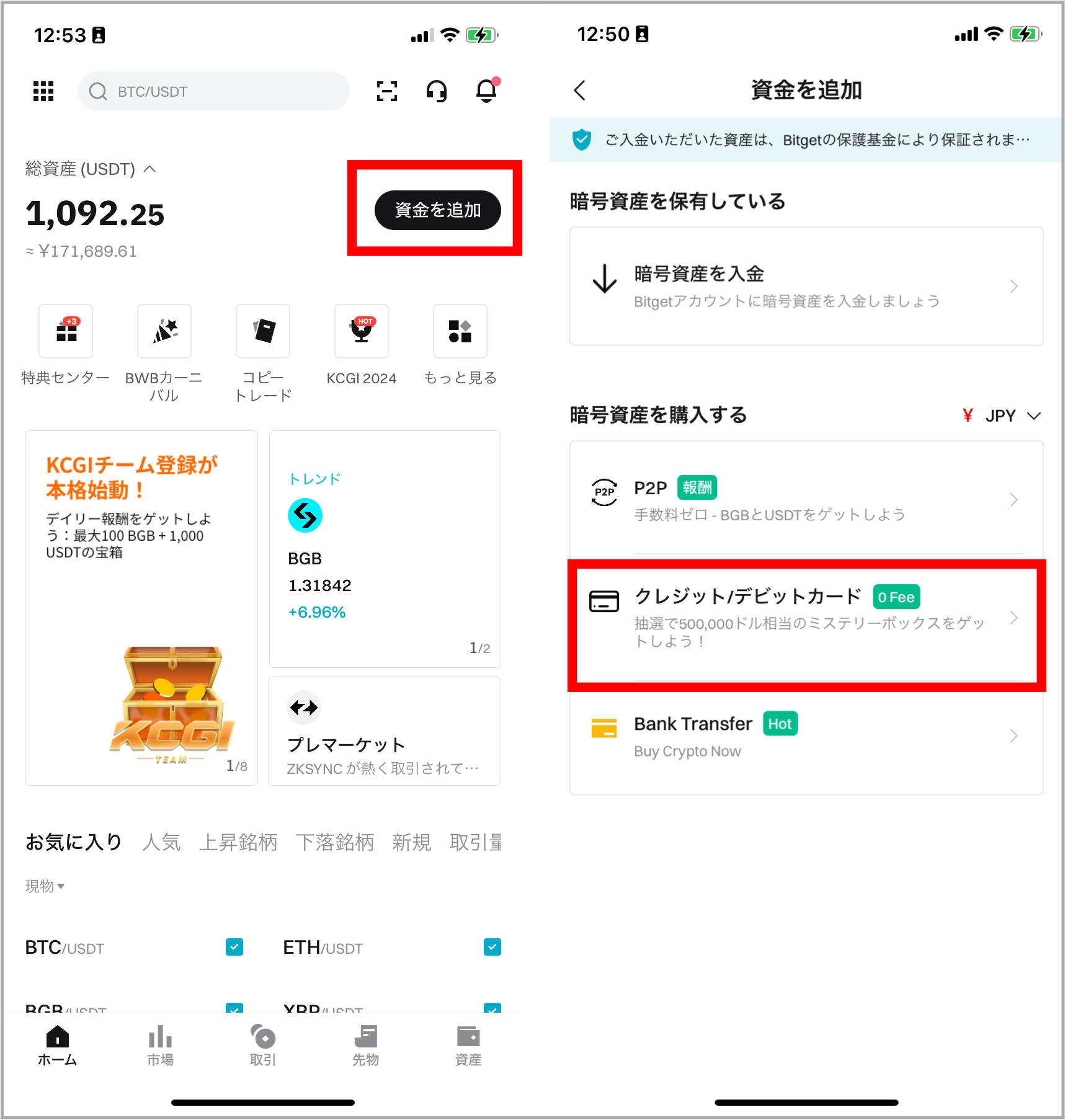Open もっと見る shortcut icon
The width and height of the screenshot is (1065, 1120).
click(x=460, y=332)
